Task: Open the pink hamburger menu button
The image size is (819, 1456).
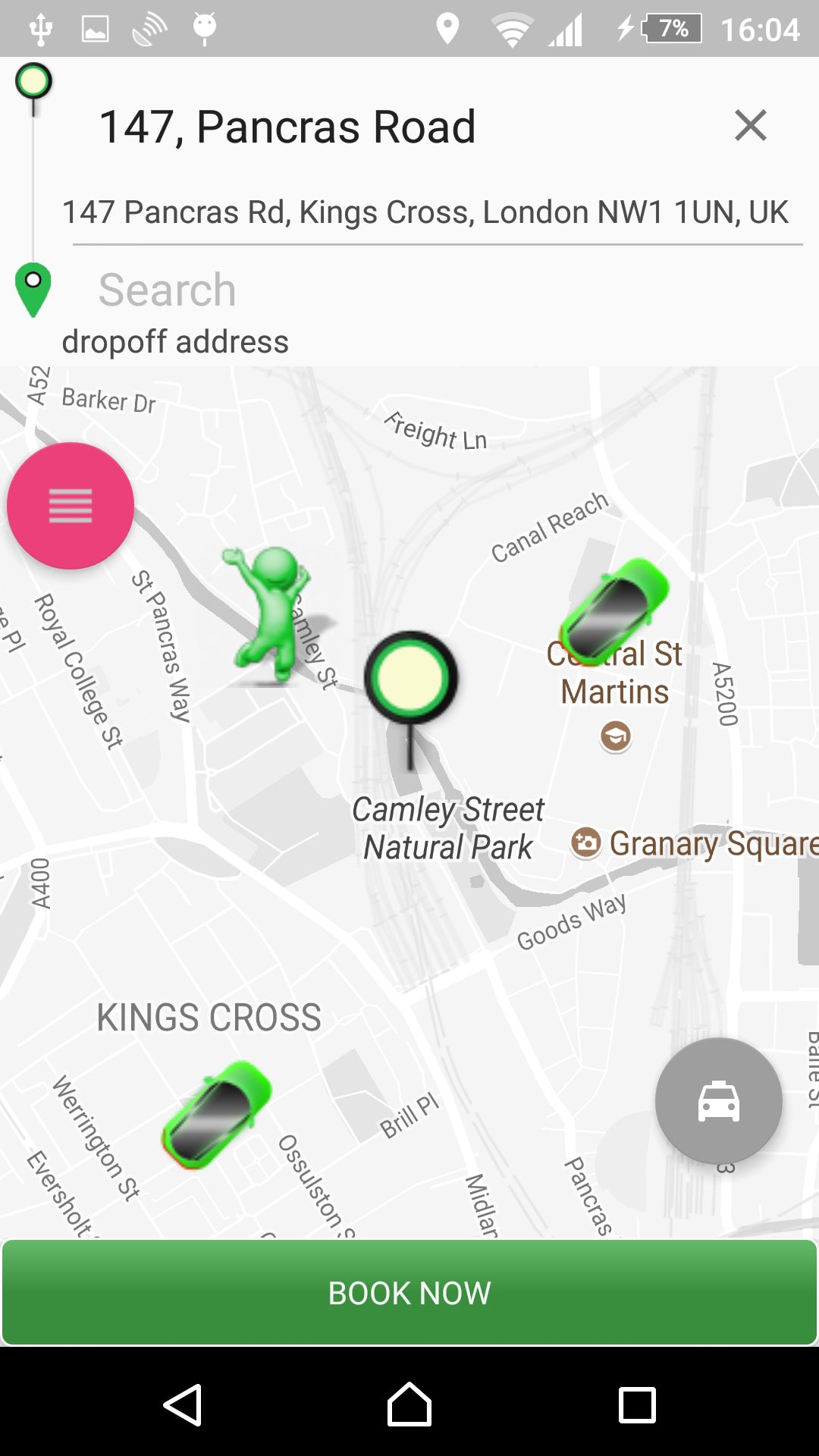Action: click(71, 506)
